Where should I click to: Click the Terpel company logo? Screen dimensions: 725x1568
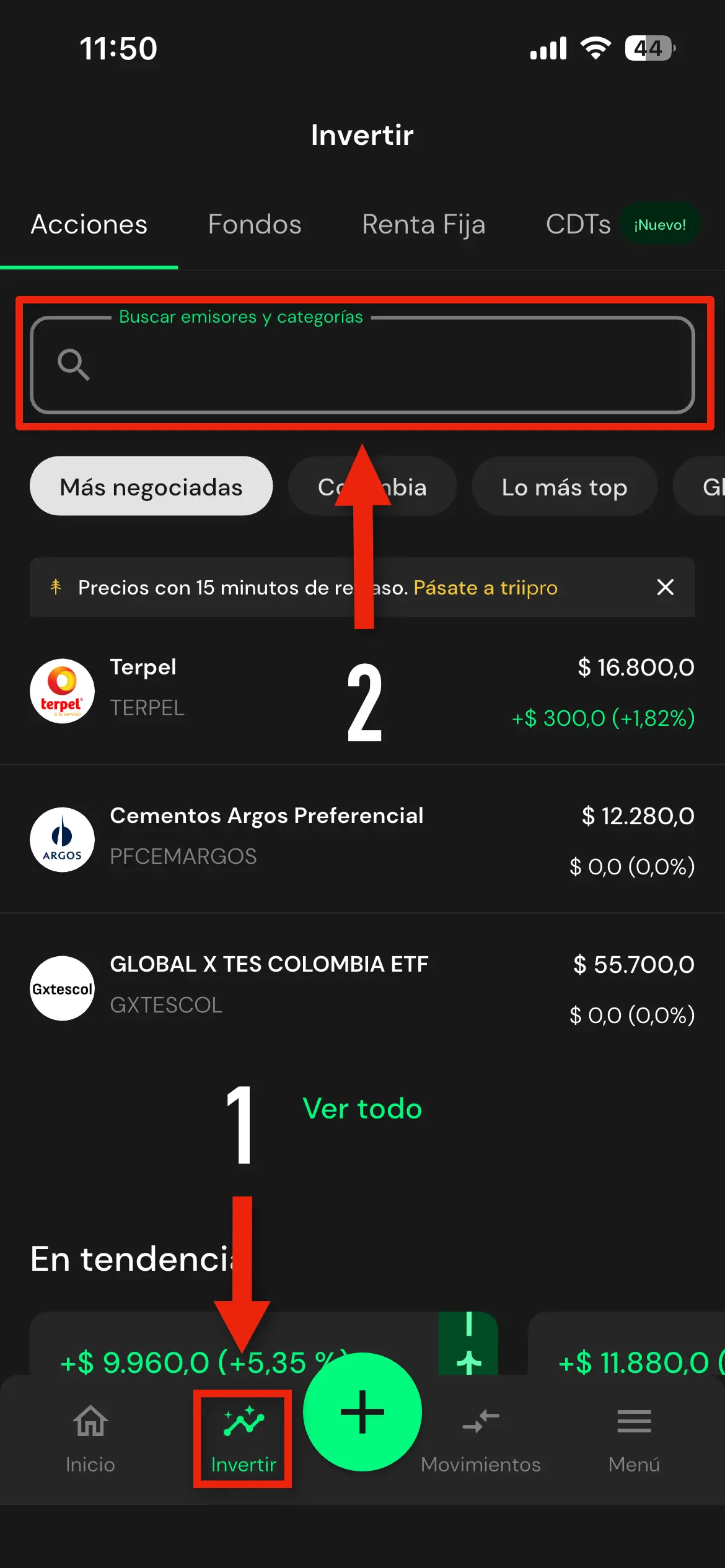coord(62,691)
